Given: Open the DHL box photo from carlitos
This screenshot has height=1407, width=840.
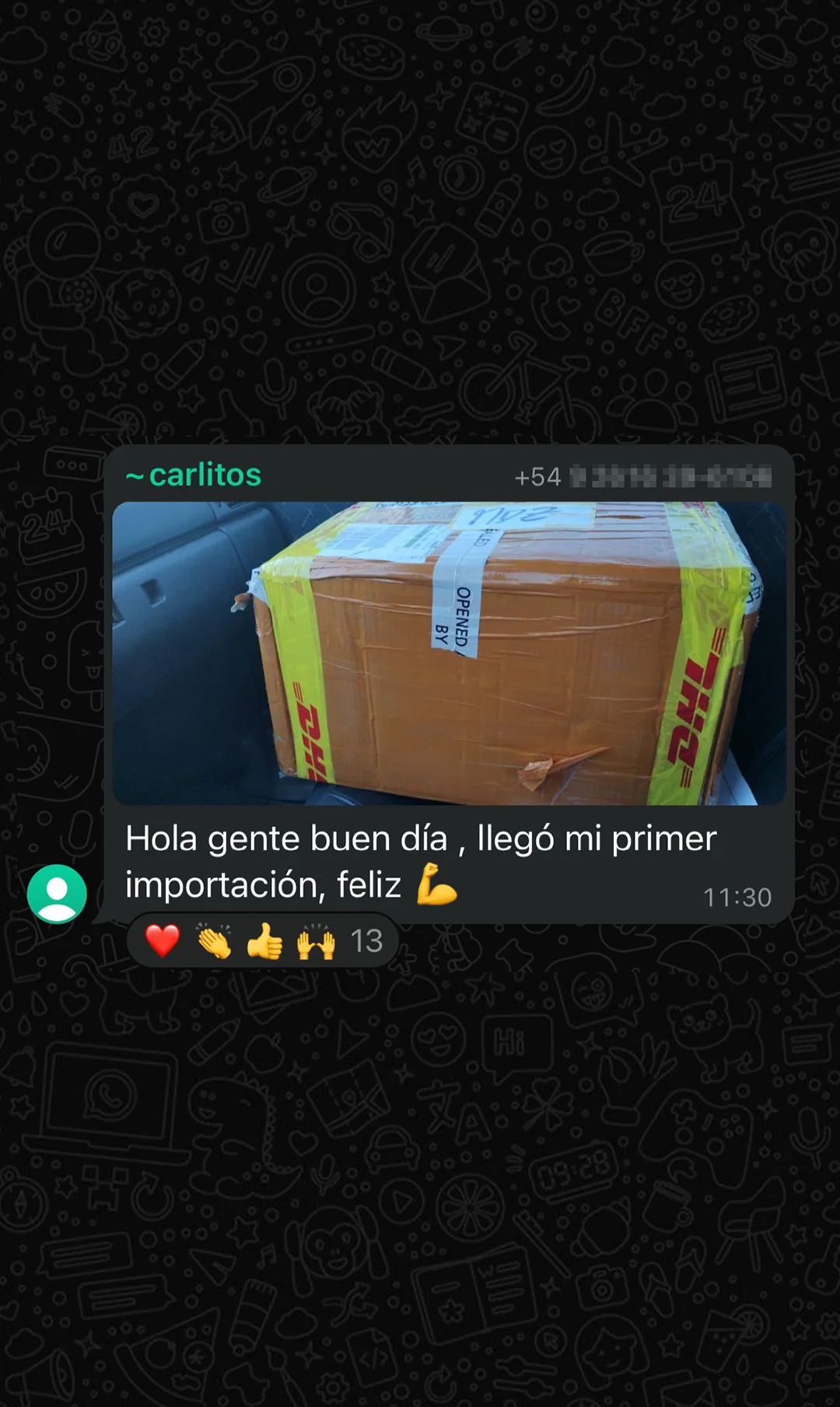Looking at the screenshot, I should (x=449, y=653).
